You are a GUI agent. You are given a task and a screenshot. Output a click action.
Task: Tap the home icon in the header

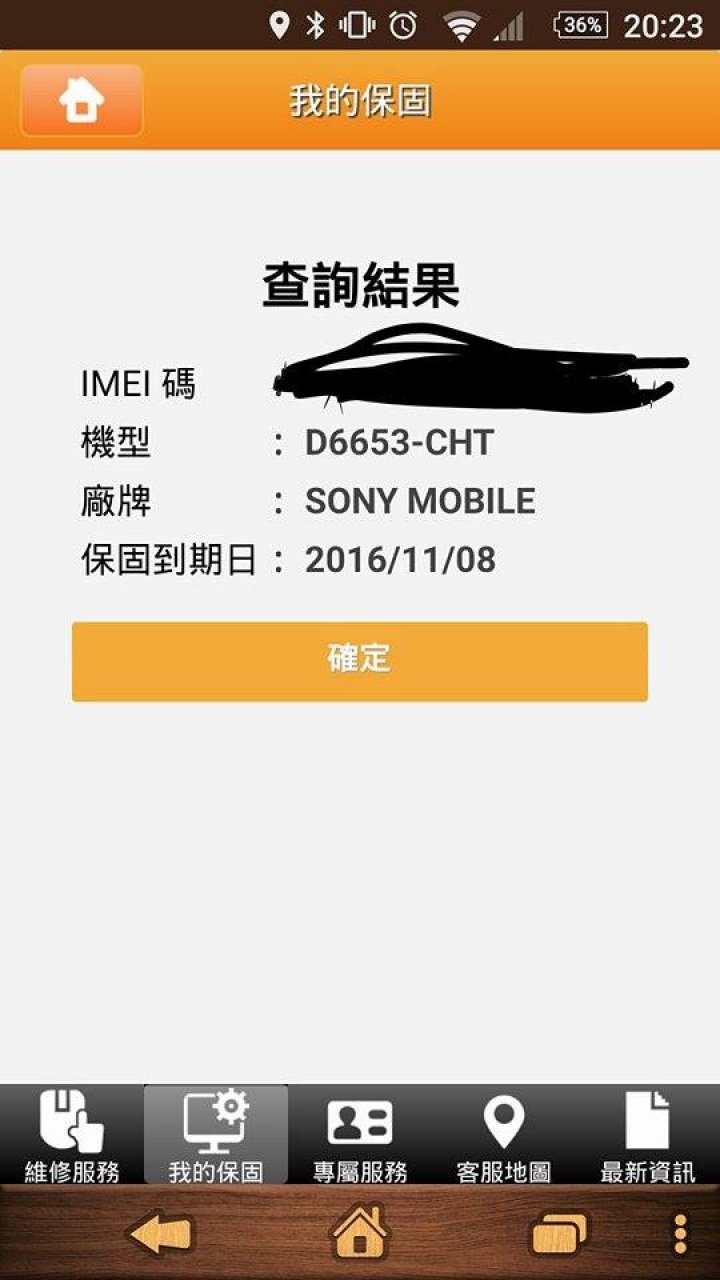(x=82, y=100)
